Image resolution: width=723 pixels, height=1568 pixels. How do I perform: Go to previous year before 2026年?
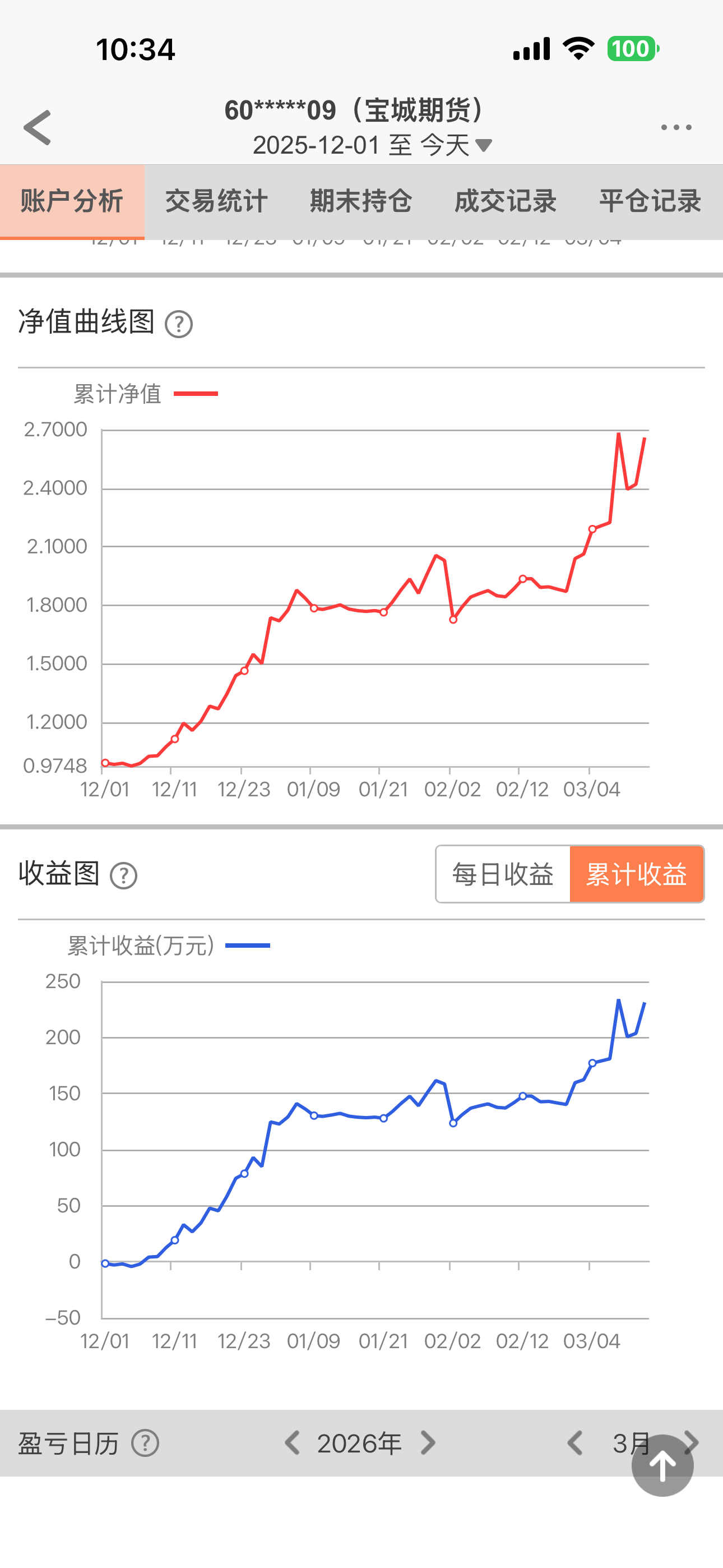click(x=292, y=1443)
